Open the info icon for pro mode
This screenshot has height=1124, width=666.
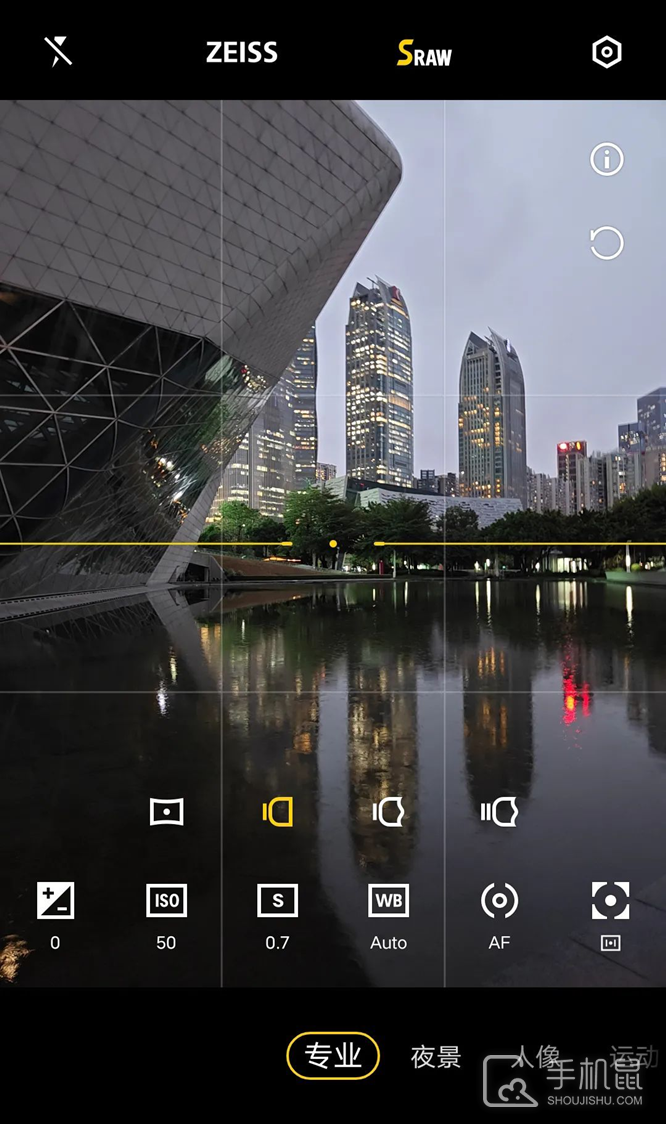pyautogui.click(x=607, y=160)
